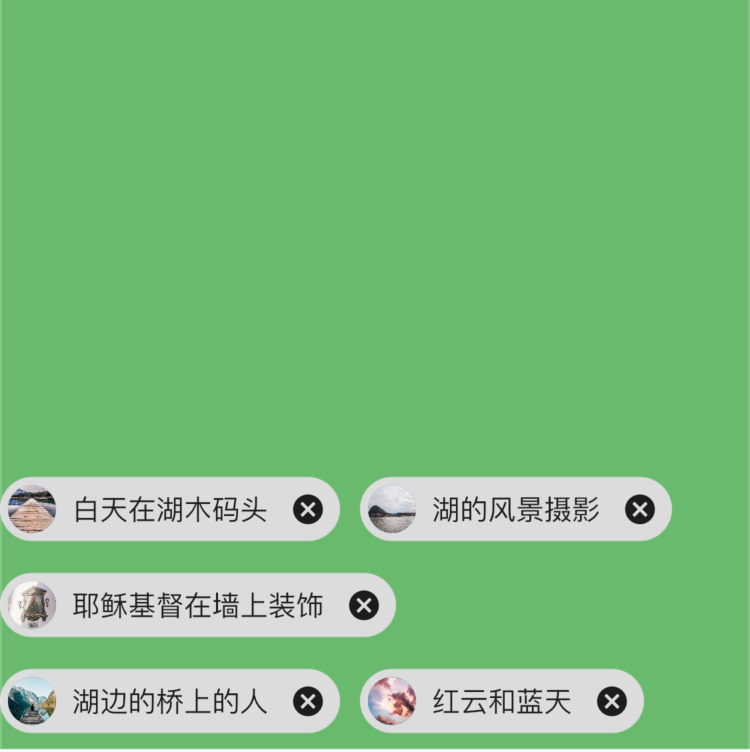Select the 湖的风景摄影 label text

coord(515,509)
